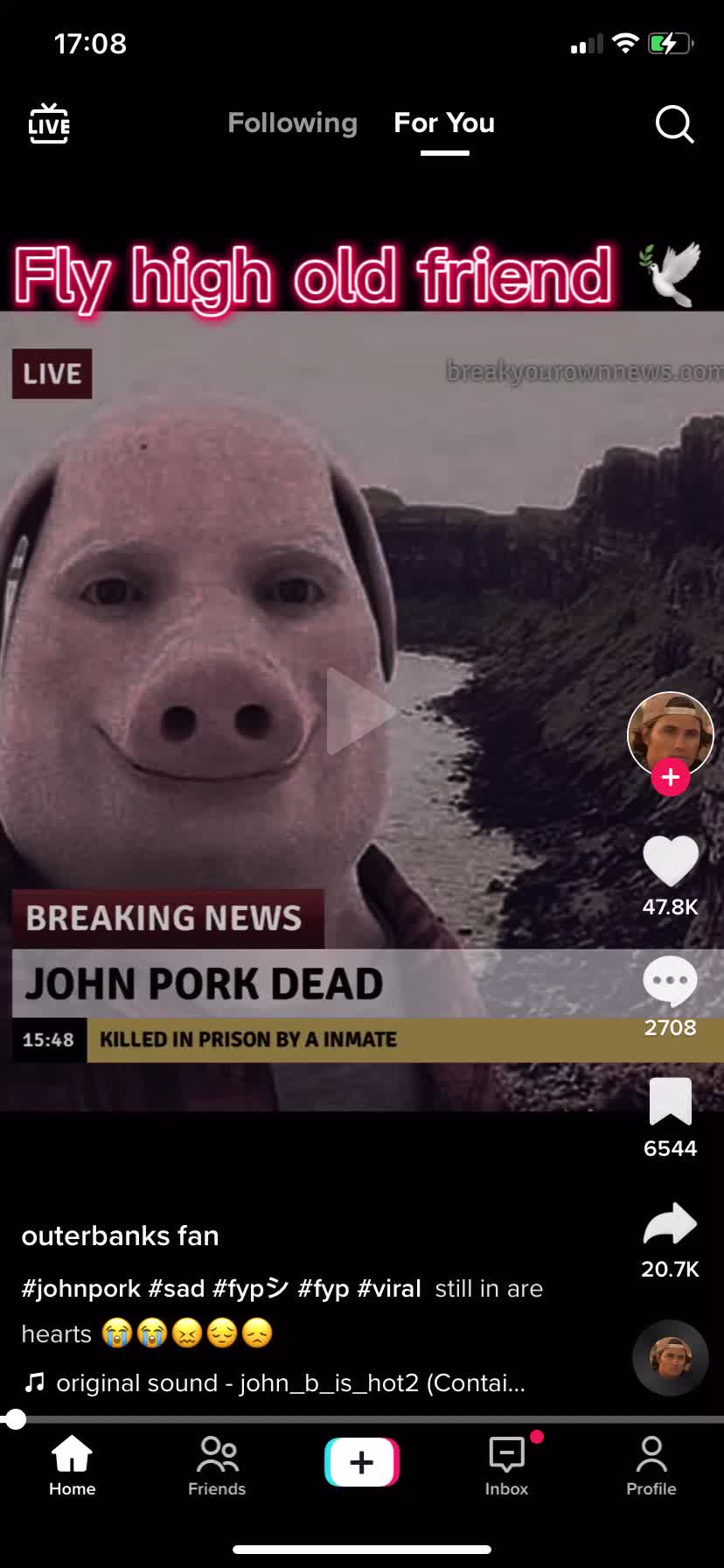The height and width of the screenshot is (1568, 724).
Task: Open outerbanks fan's profile name
Action: 121,1235
